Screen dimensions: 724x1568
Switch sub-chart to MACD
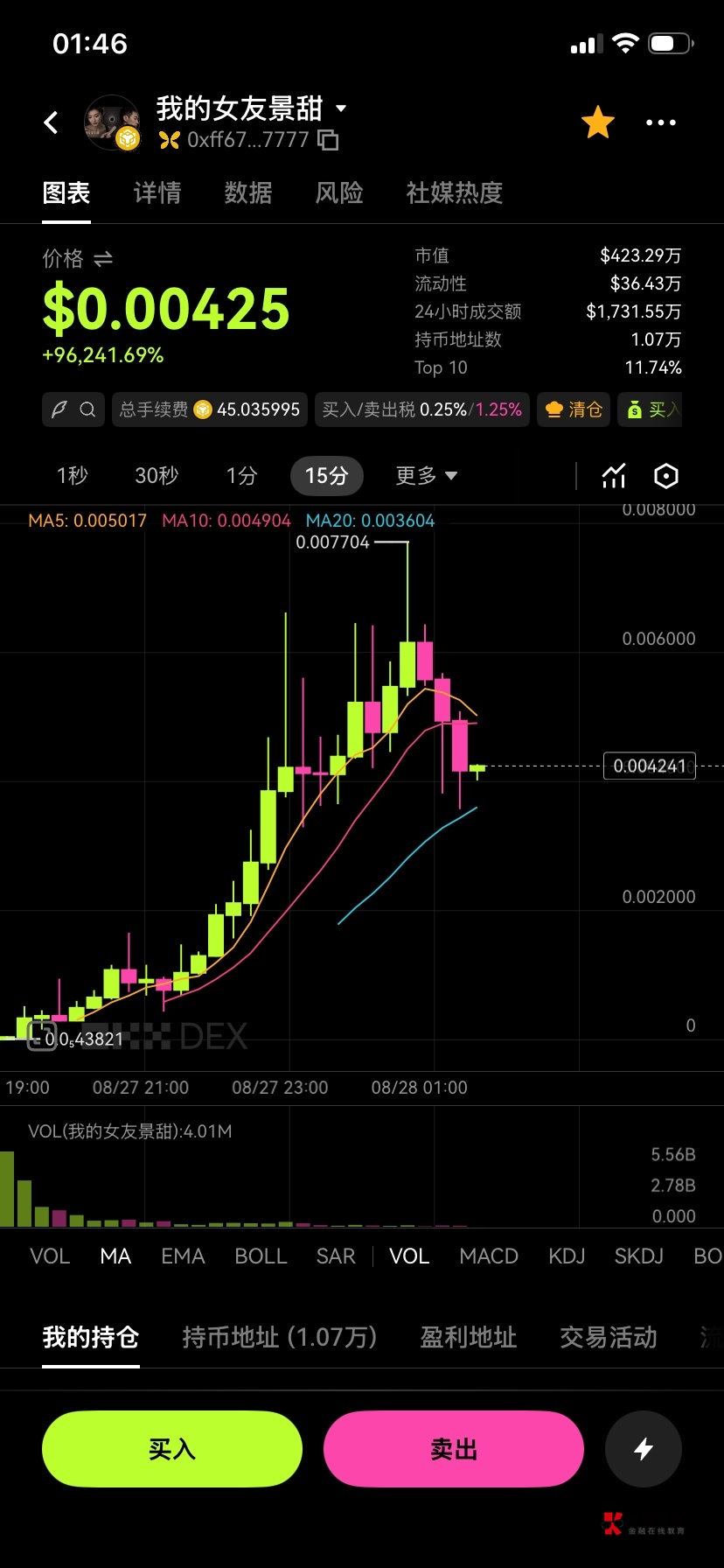pos(489,1256)
